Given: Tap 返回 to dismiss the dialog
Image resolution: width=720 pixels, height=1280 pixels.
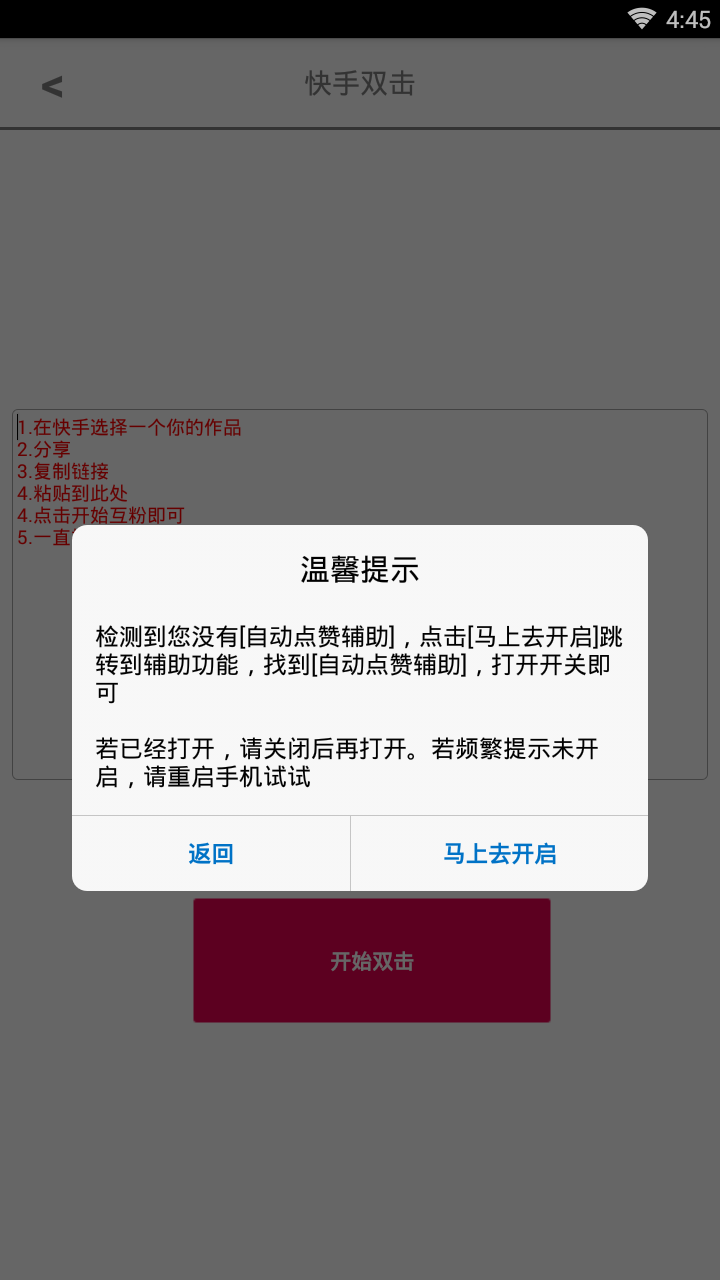Looking at the screenshot, I should pos(211,854).
